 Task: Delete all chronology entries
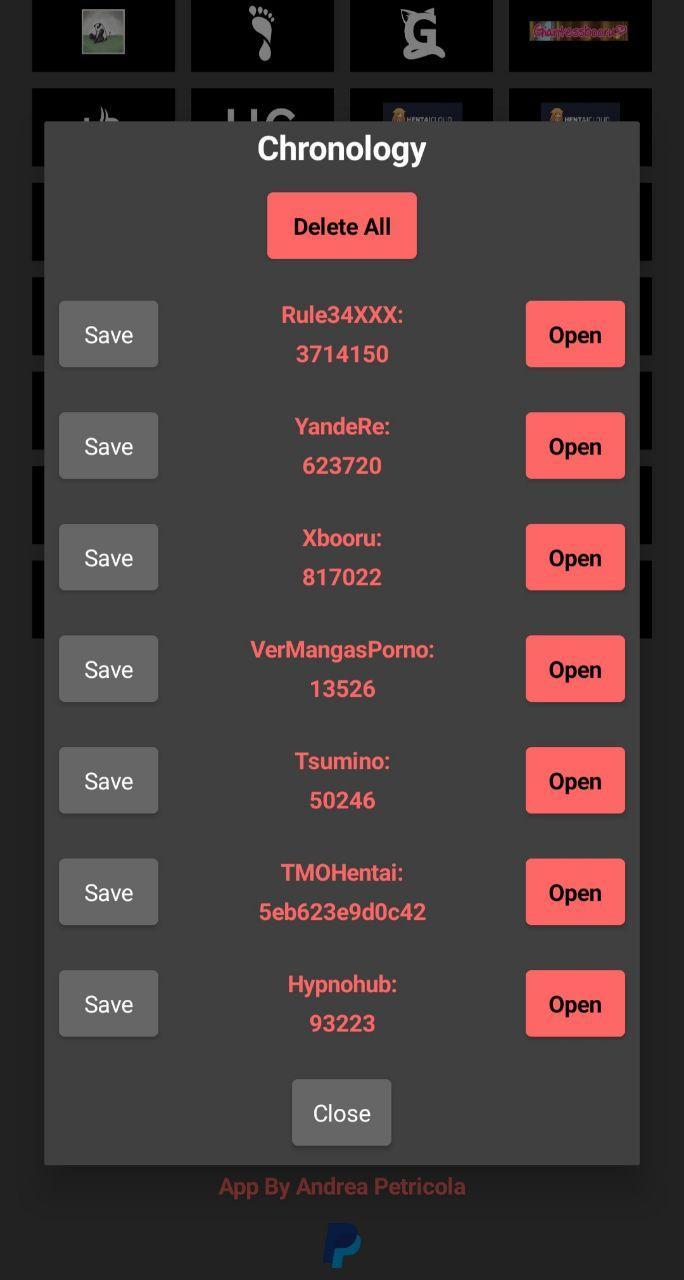coord(341,226)
